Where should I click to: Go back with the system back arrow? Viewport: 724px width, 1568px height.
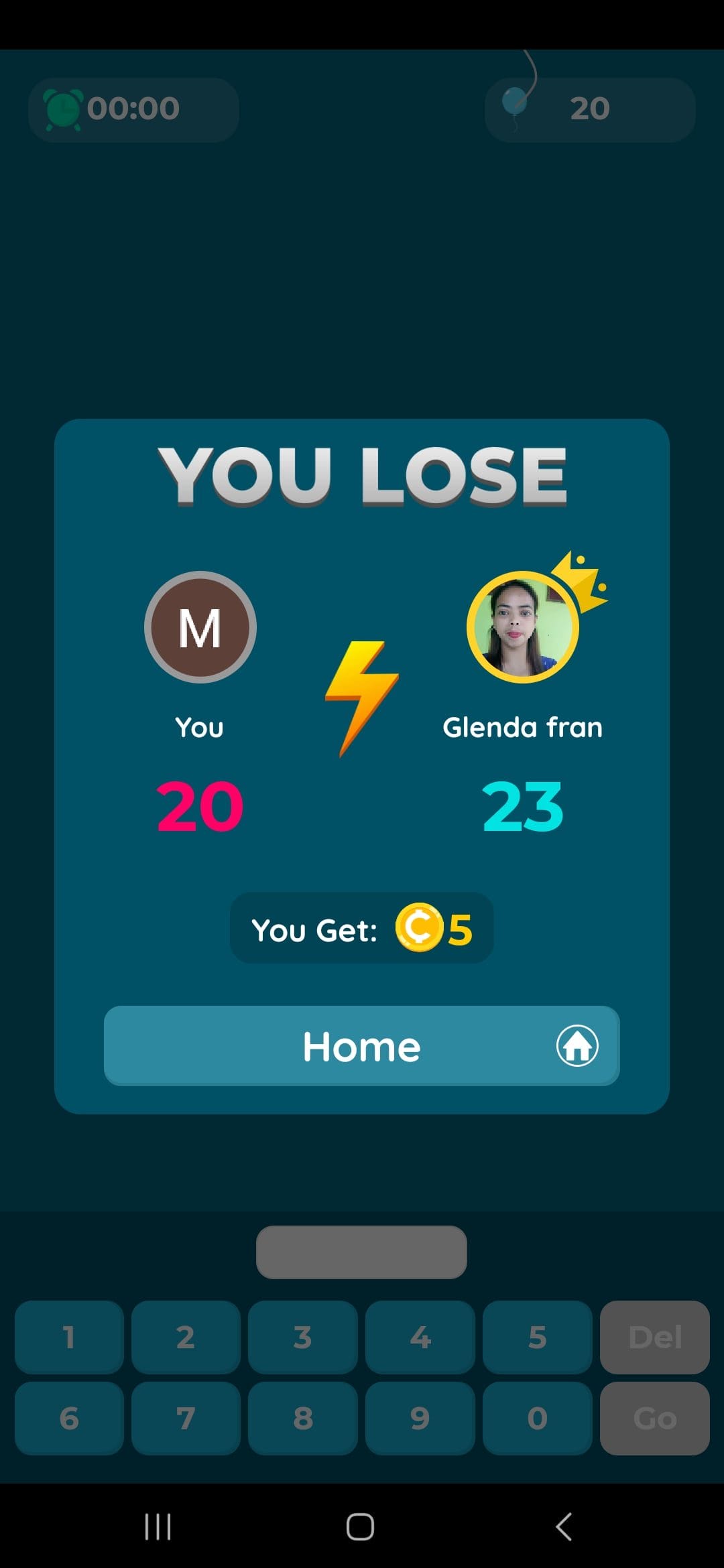pyautogui.click(x=564, y=1527)
